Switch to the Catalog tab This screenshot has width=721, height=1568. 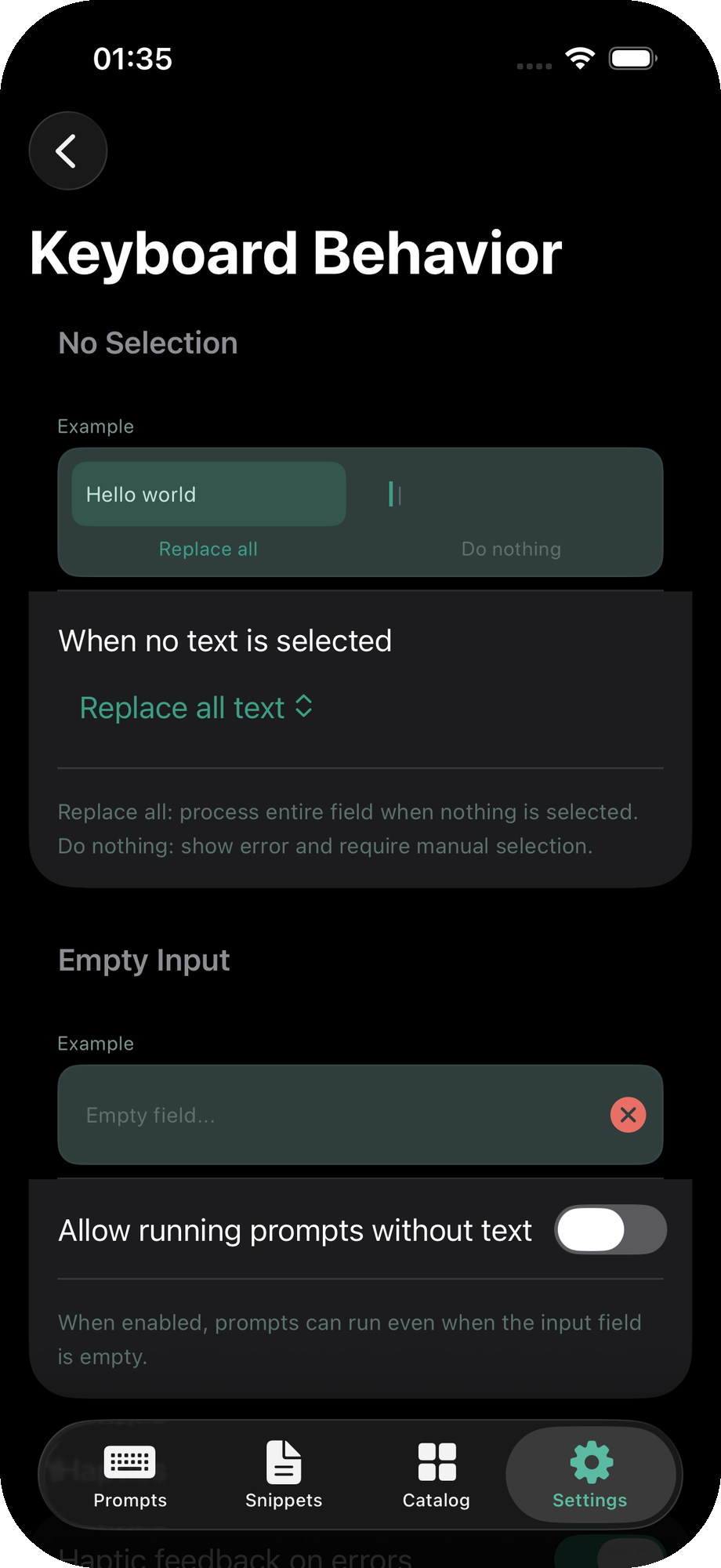[436, 1478]
